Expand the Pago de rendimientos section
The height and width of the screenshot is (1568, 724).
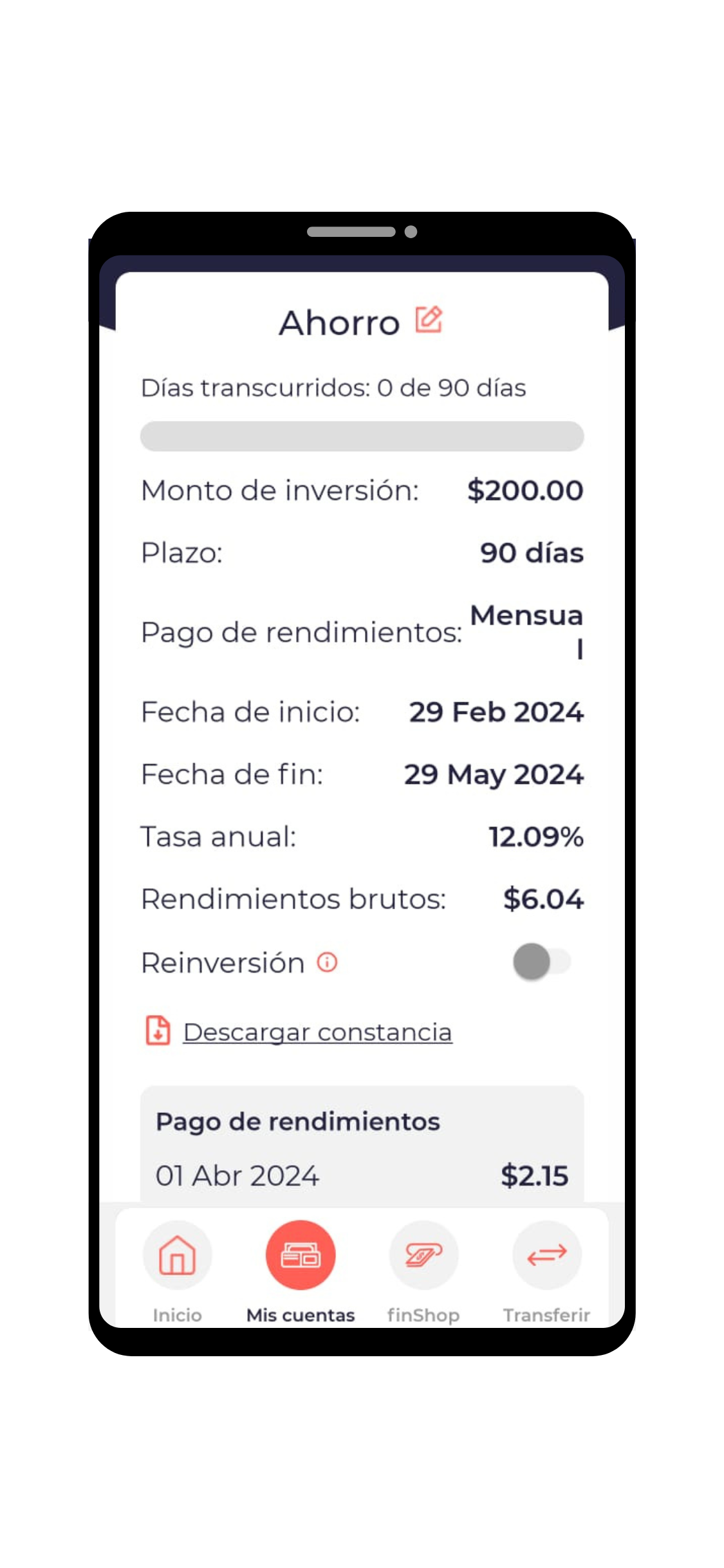[x=298, y=1120]
